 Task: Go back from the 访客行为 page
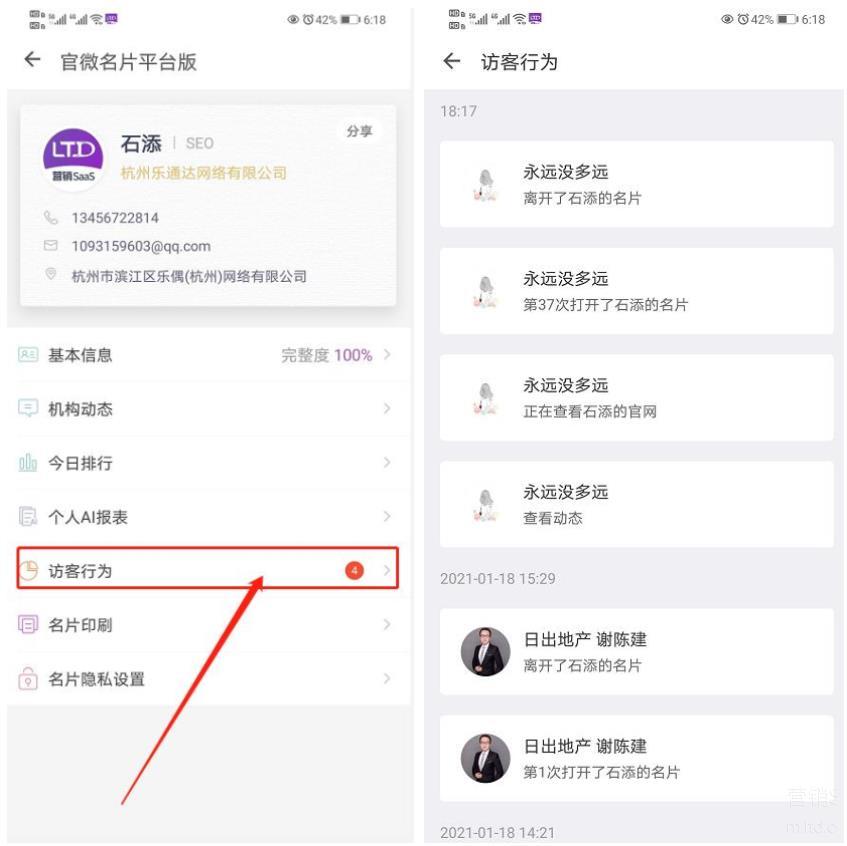coord(452,61)
